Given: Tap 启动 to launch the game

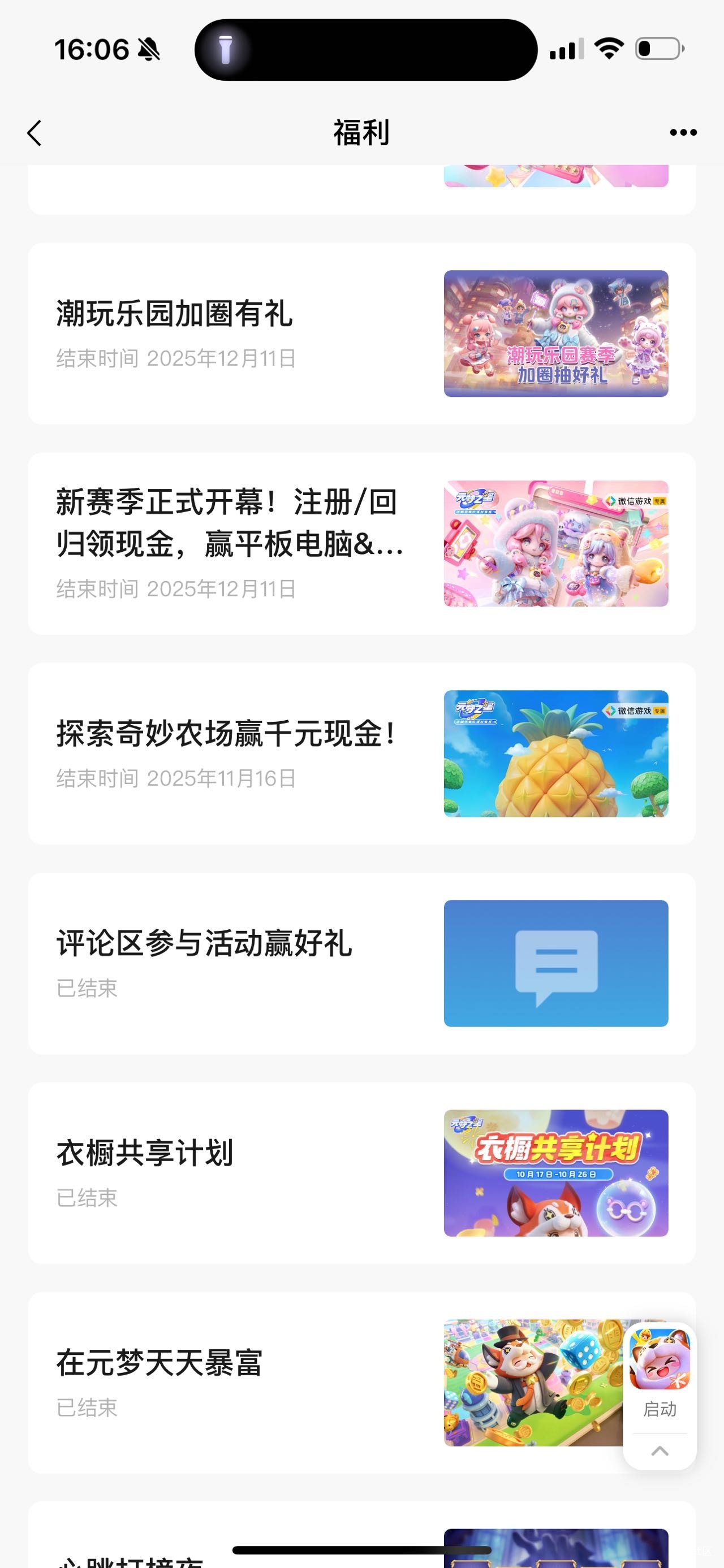Looking at the screenshot, I should pos(660,1371).
